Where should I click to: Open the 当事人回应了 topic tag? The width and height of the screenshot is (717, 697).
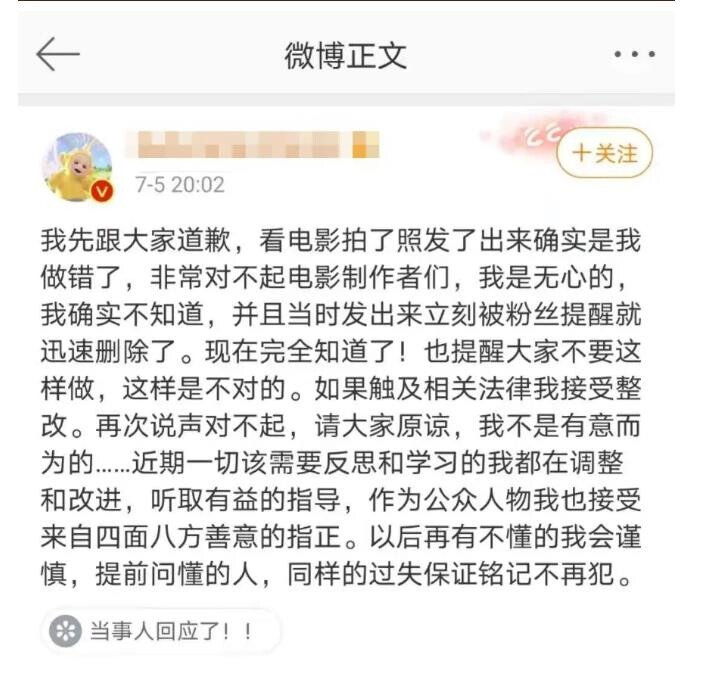tap(160, 631)
